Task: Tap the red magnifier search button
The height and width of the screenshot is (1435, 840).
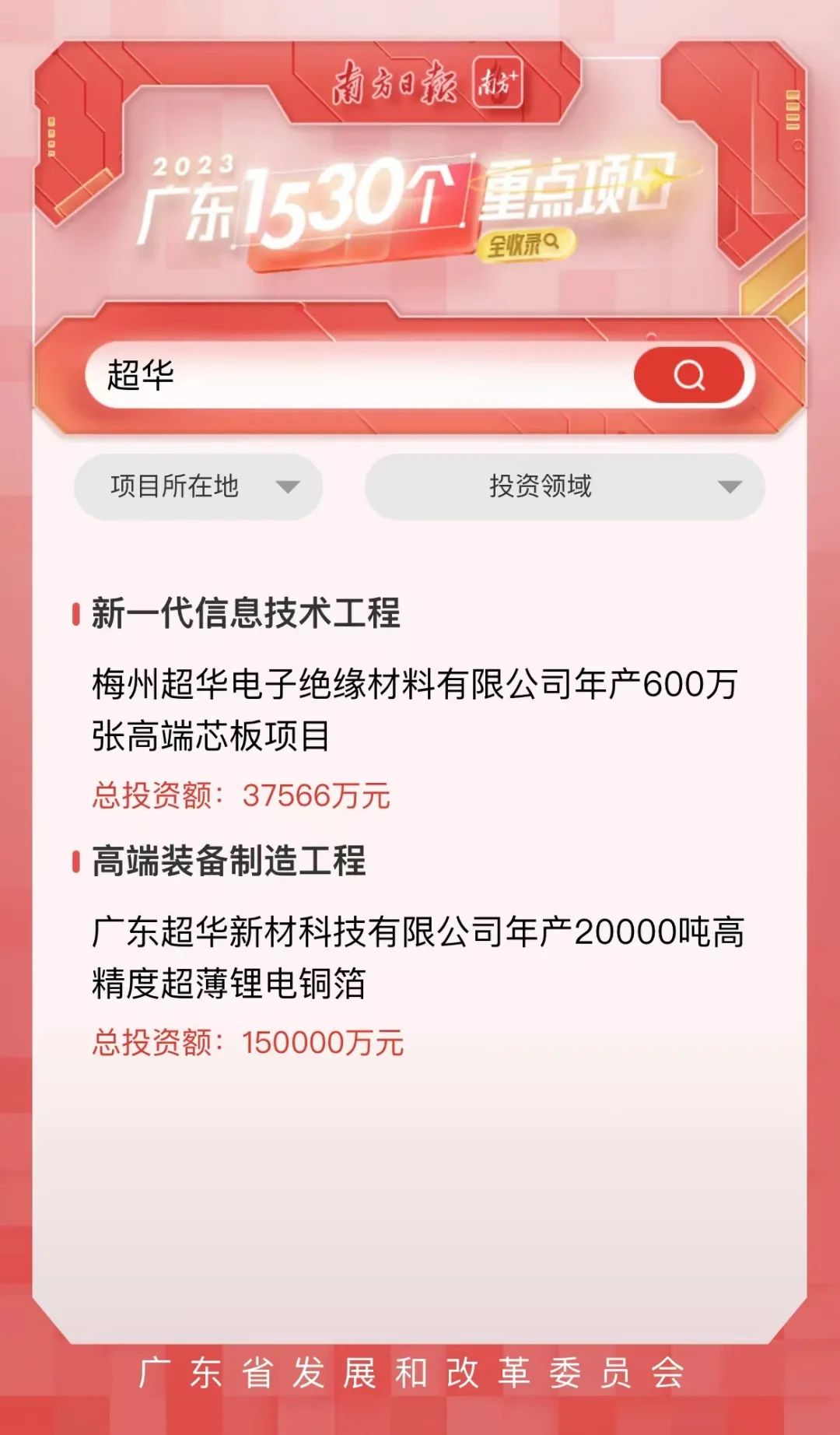Action: tap(689, 375)
